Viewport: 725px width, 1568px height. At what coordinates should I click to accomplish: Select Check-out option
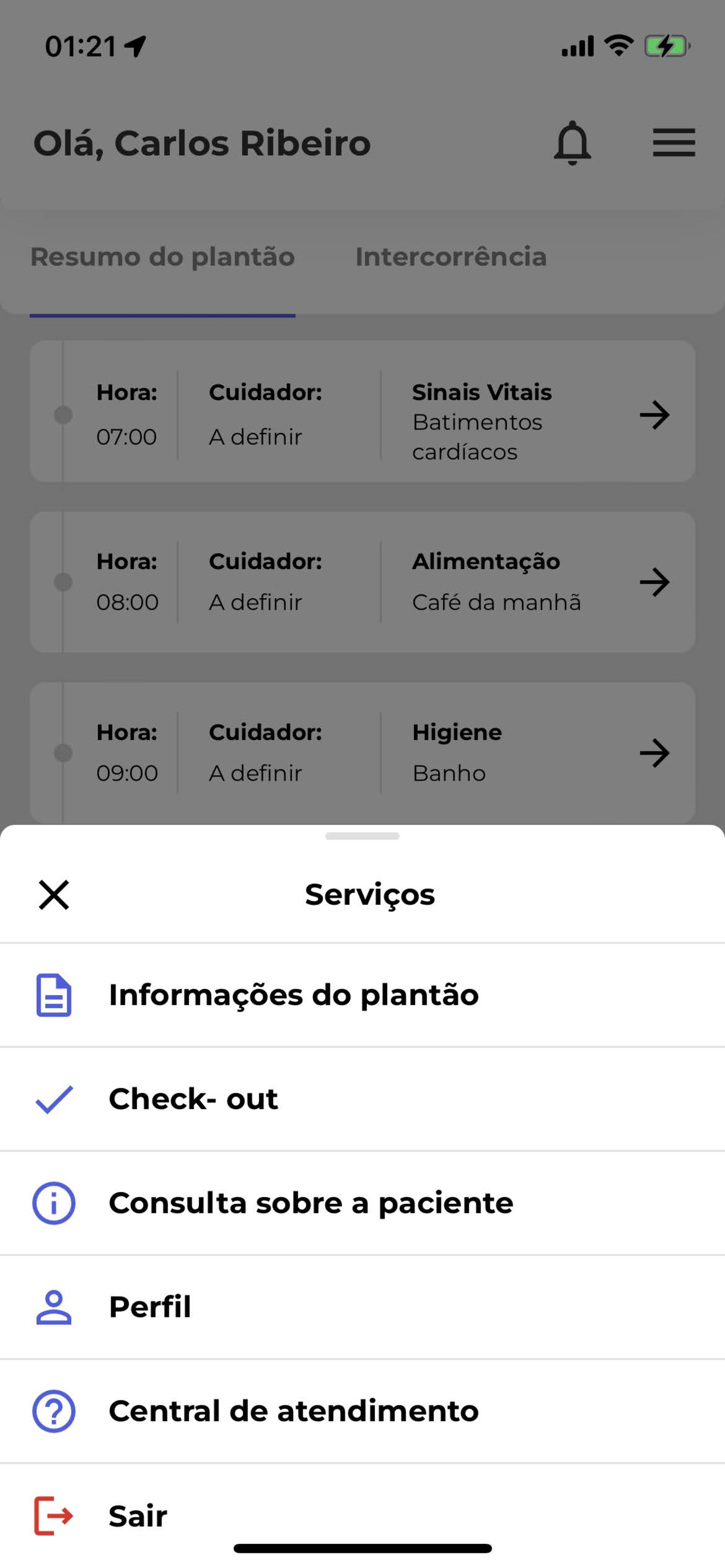pyautogui.click(x=362, y=1100)
